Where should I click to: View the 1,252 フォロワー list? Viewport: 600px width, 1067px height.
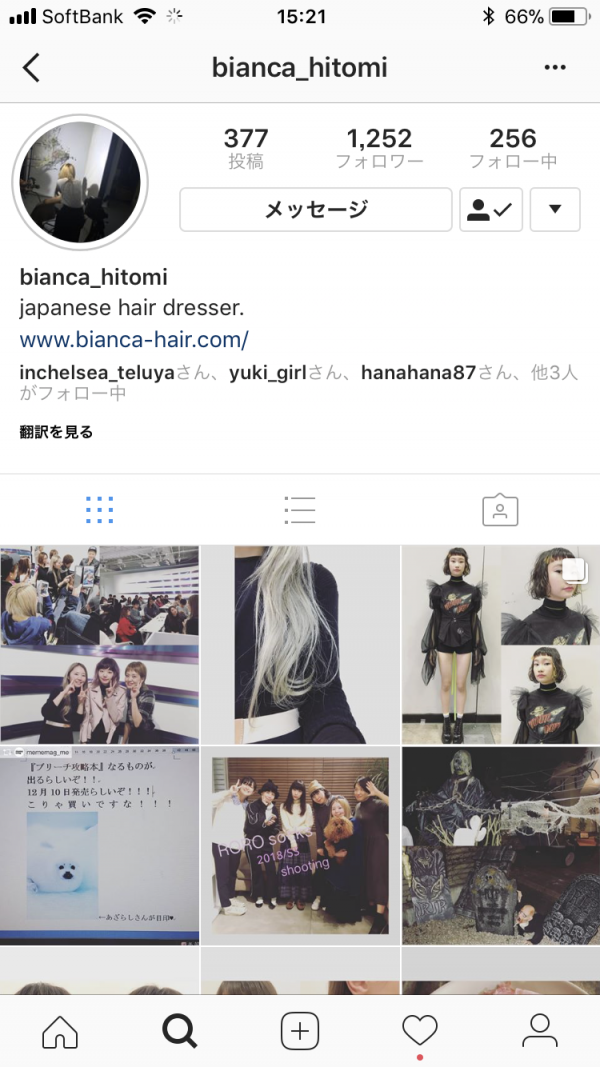[x=379, y=148]
